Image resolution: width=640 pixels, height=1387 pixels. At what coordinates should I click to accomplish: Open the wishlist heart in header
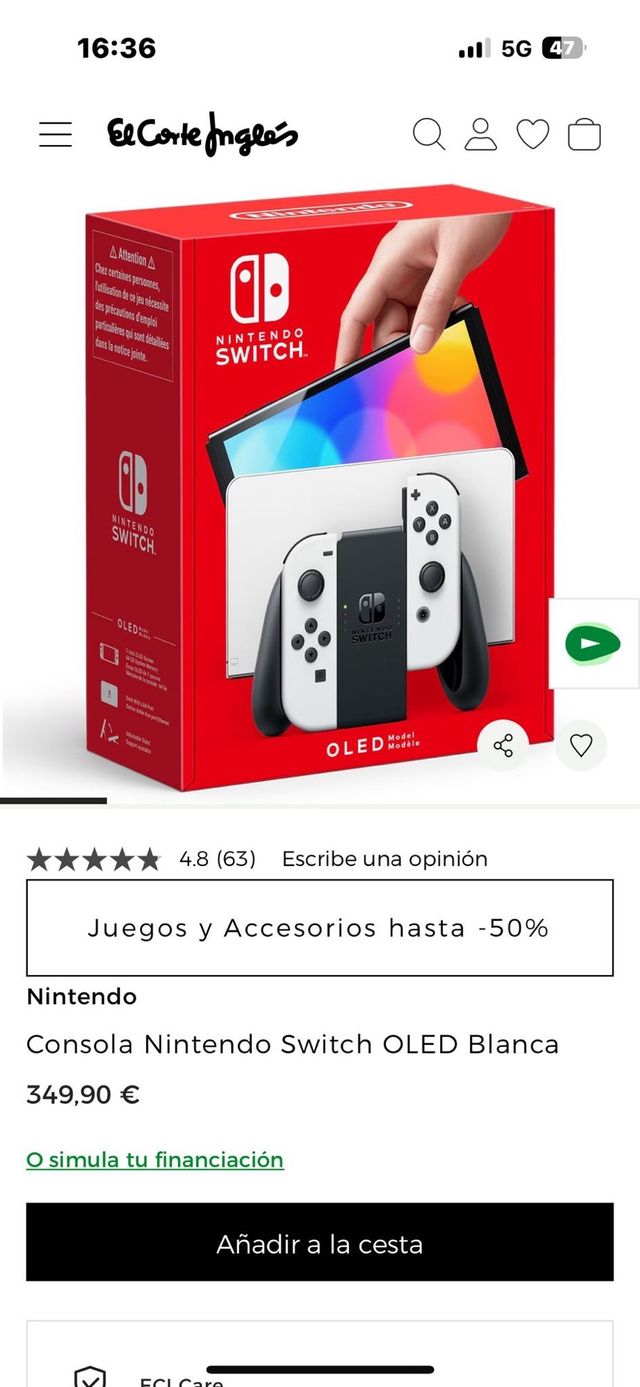(x=533, y=134)
